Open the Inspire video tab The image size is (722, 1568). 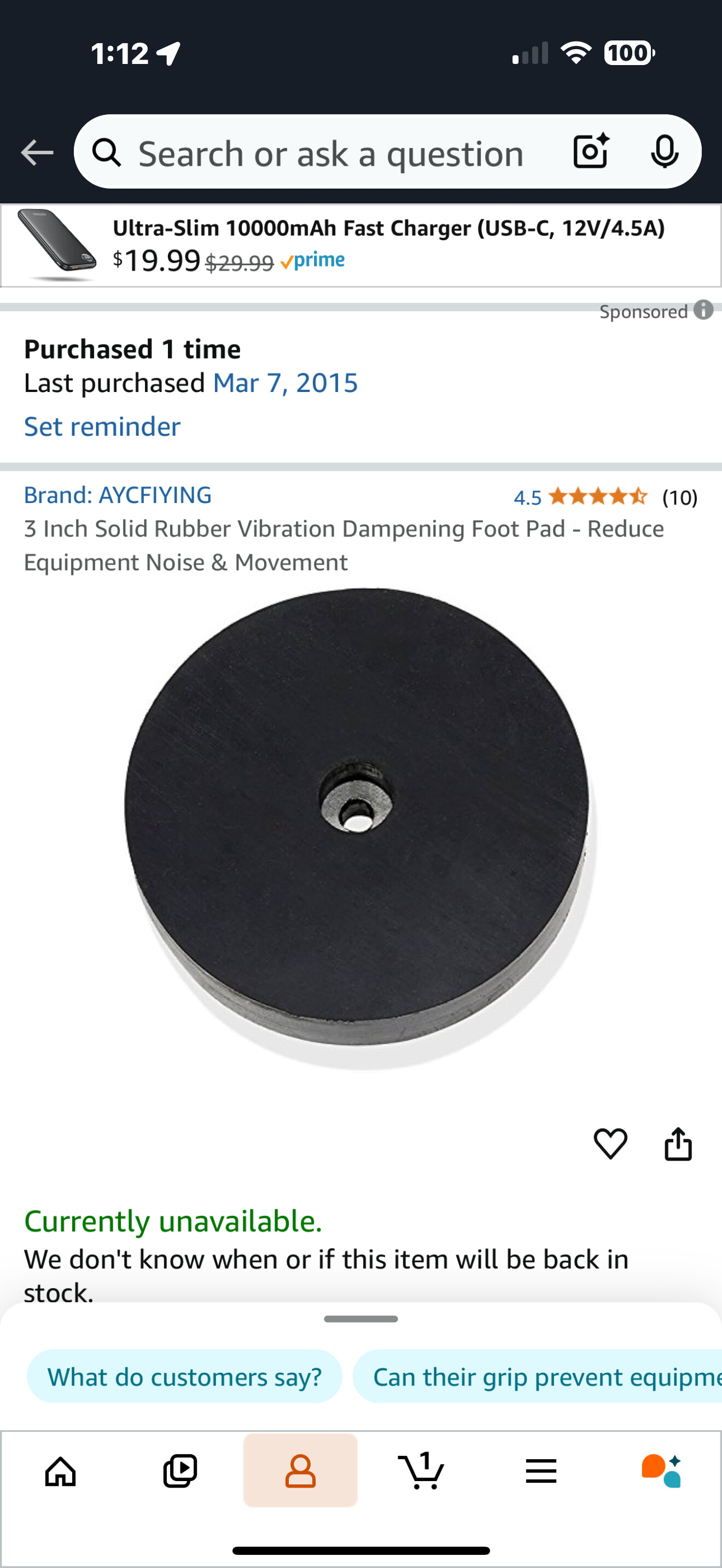pyautogui.click(x=180, y=1471)
